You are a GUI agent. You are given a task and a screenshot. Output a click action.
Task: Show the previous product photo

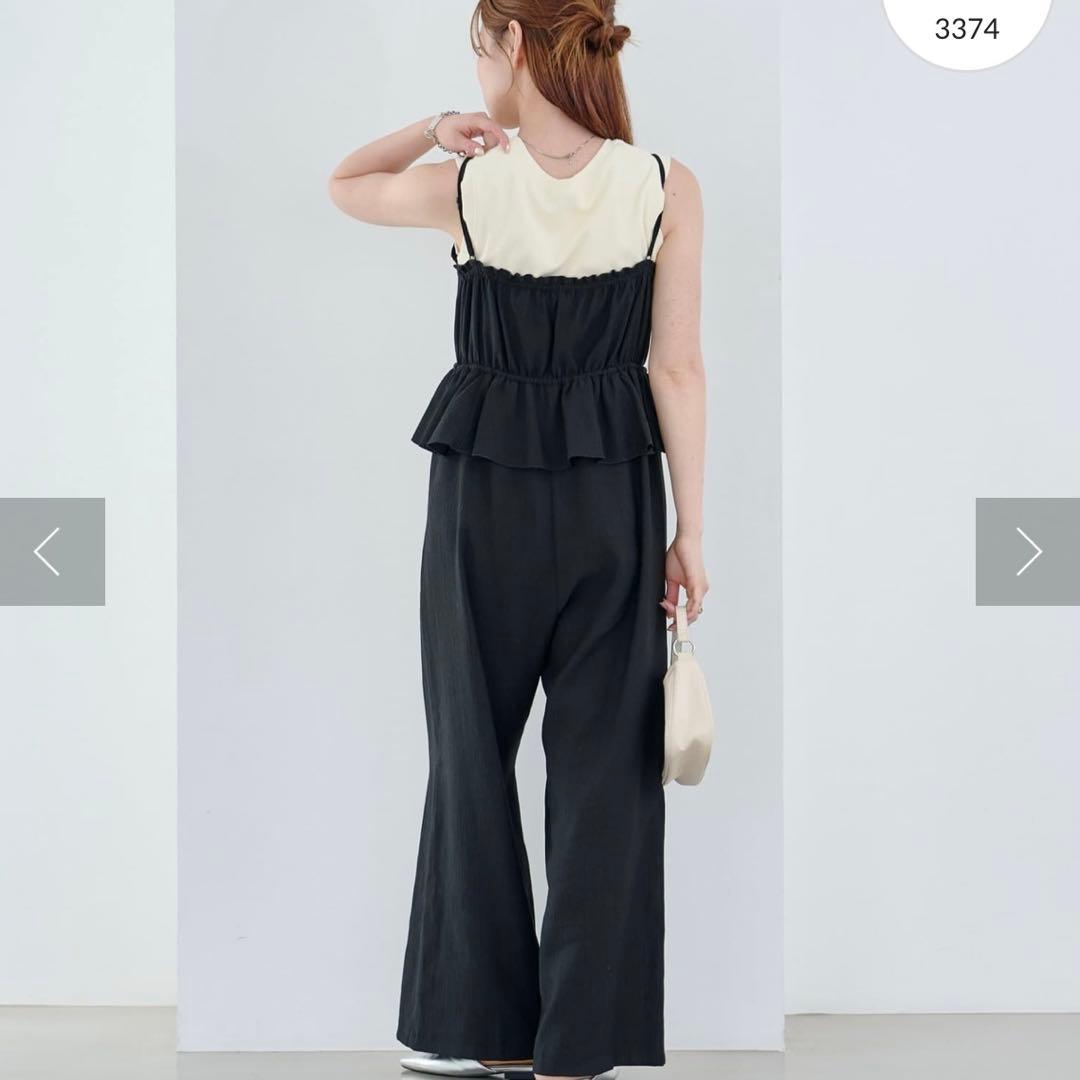pyautogui.click(x=51, y=551)
